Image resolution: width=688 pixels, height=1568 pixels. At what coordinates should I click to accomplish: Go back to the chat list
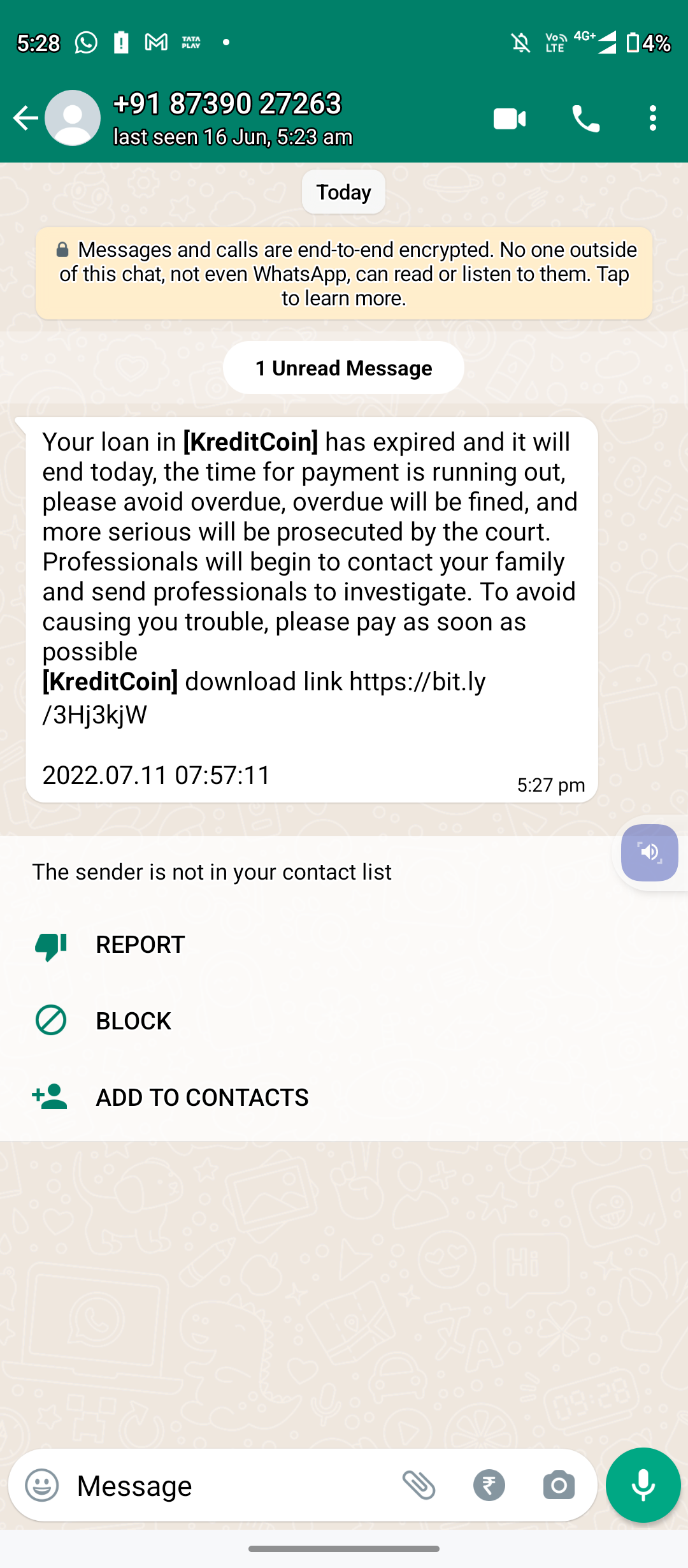click(25, 118)
